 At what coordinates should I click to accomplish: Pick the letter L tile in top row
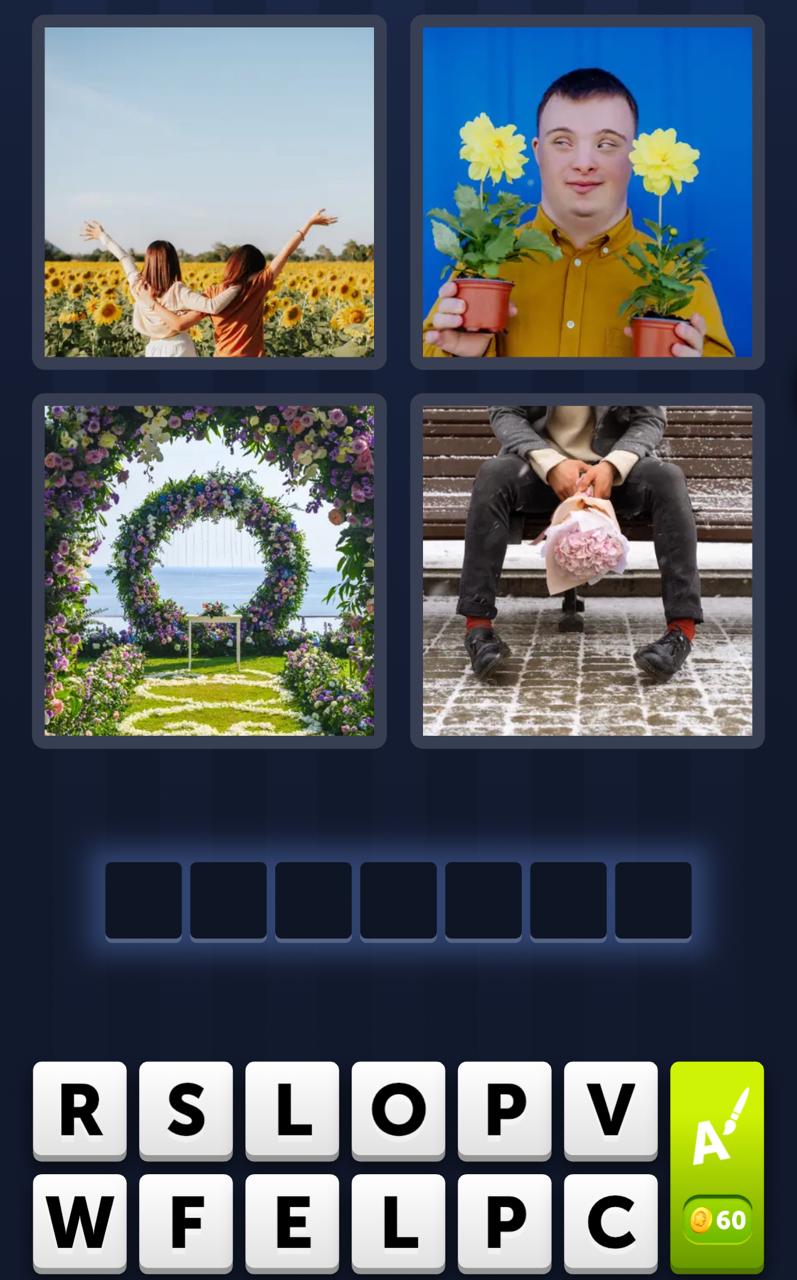pyautogui.click(x=292, y=1110)
